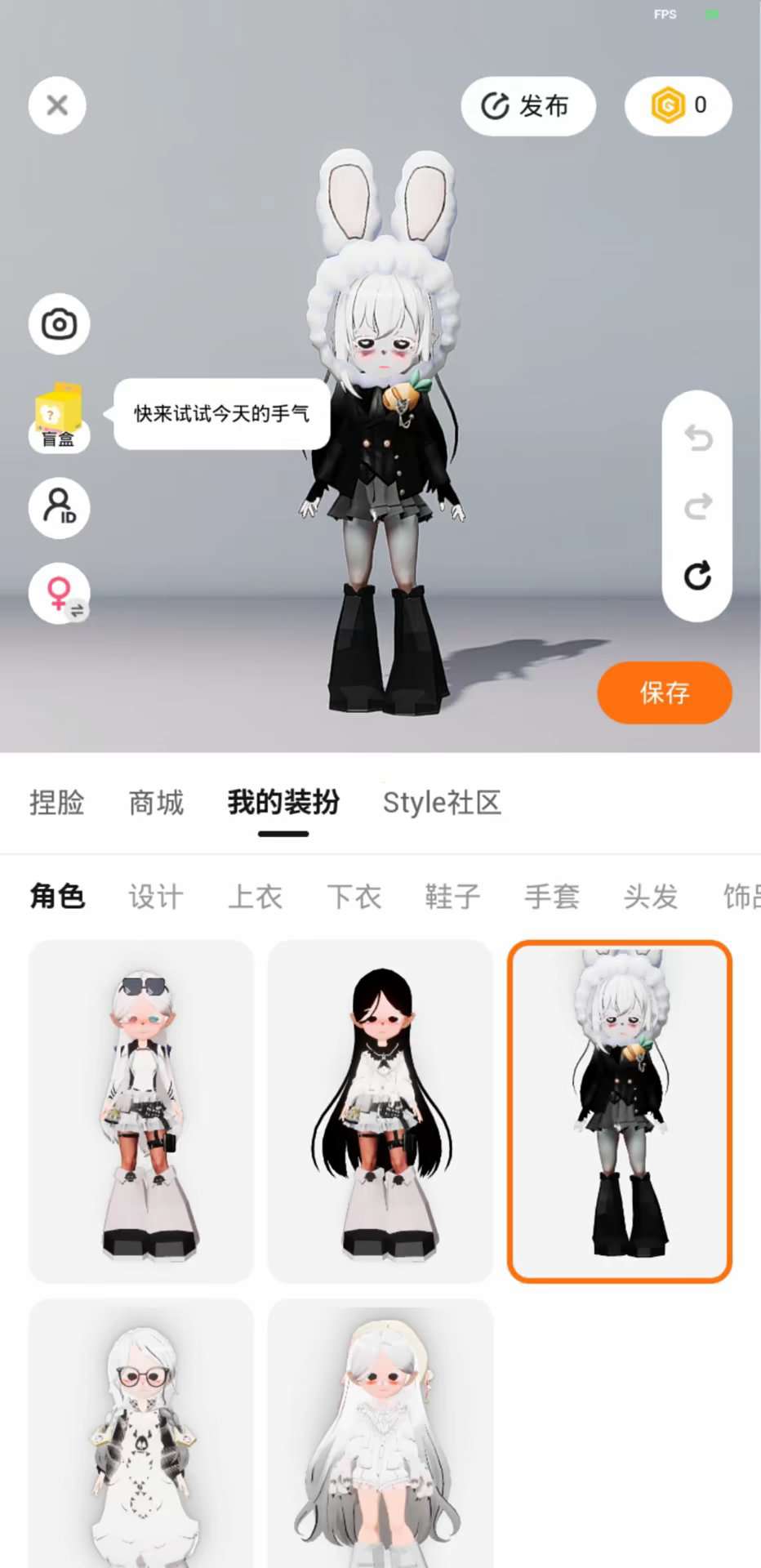Choose the character wearing sunglasses on head

141,1111
